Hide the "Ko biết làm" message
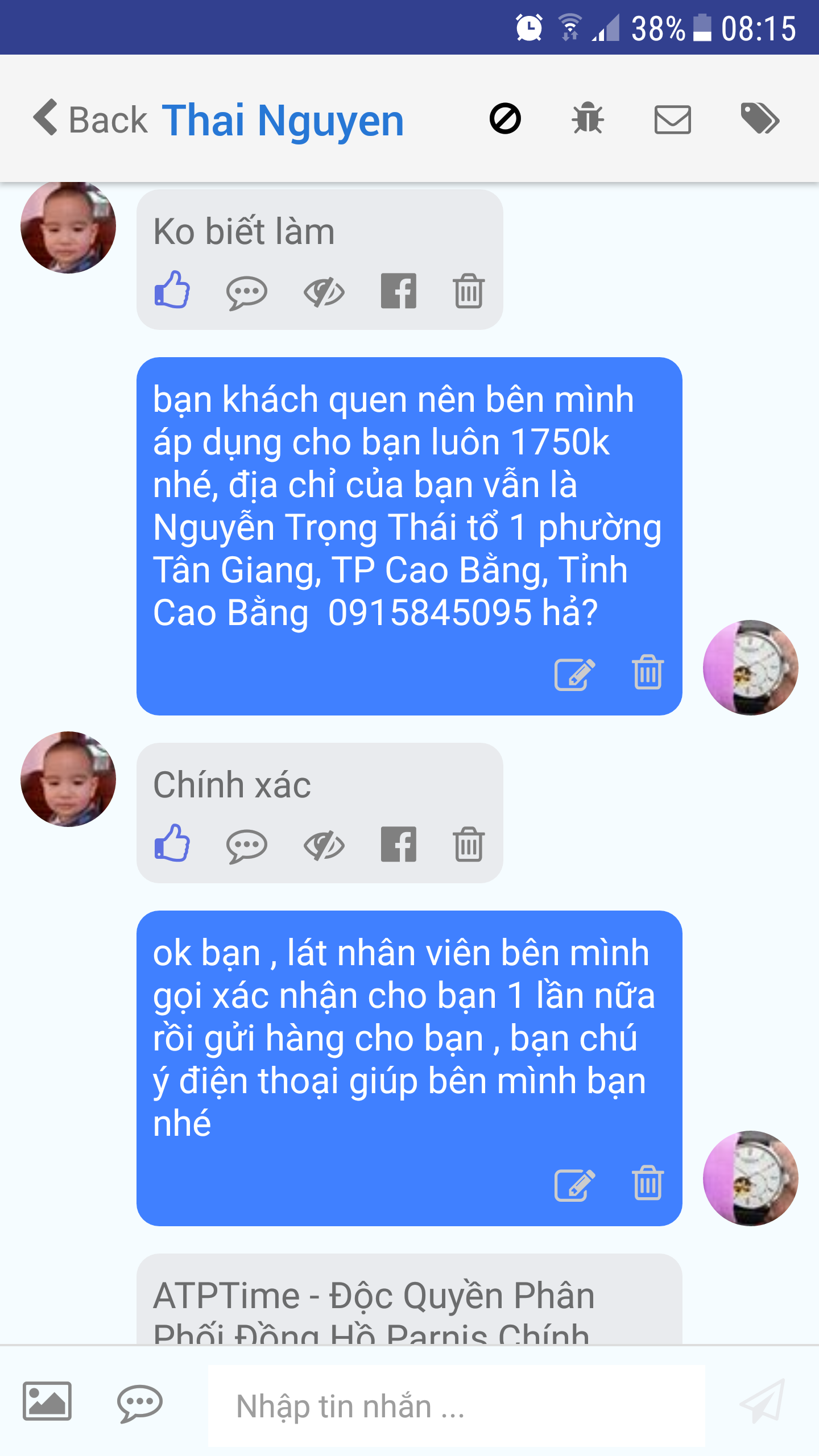Screen dimensions: 819x1456 (x=324, y=292)
